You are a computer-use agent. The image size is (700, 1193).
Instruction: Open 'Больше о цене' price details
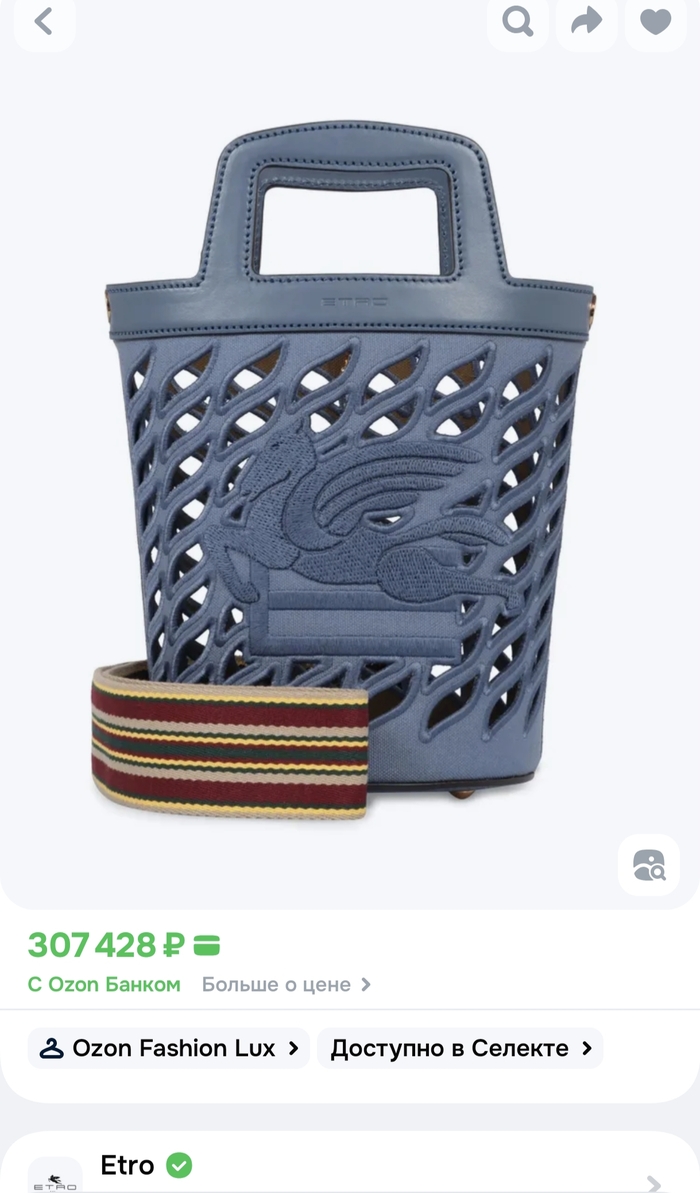[x=286, y=984]
